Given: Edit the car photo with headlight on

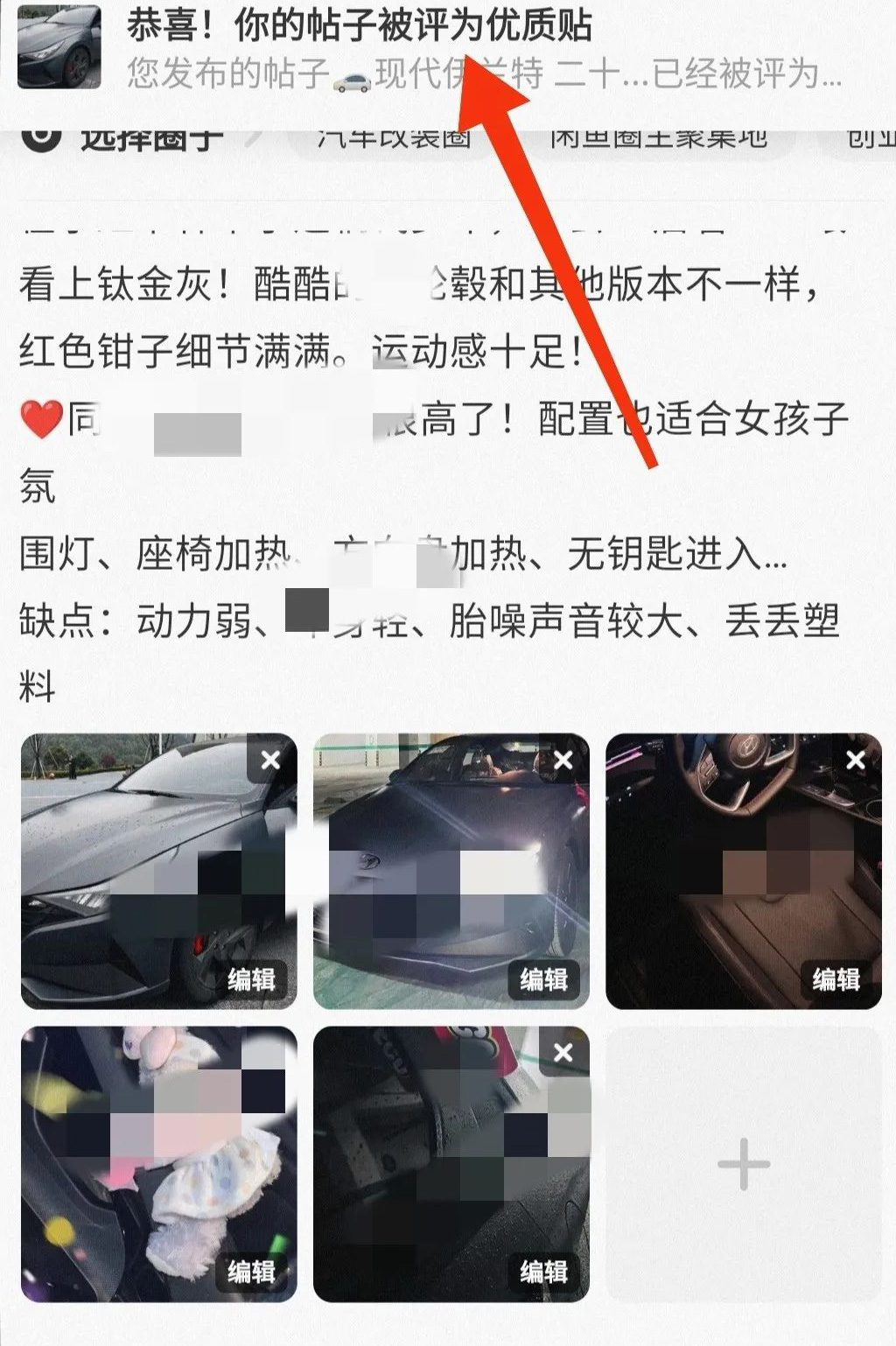Looking at the screenshot, I should tap(543, 979).
